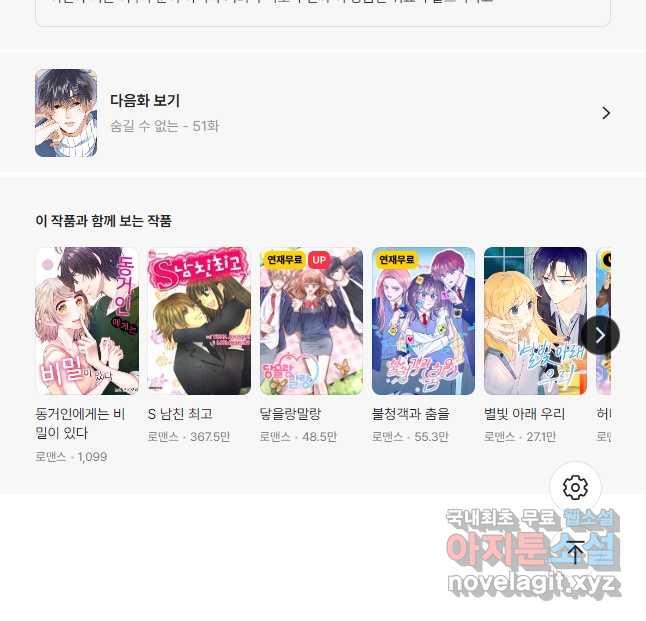Open next episode 다음화 보기 row
Screen dimensions: 646x621
[x=322, y=113]
